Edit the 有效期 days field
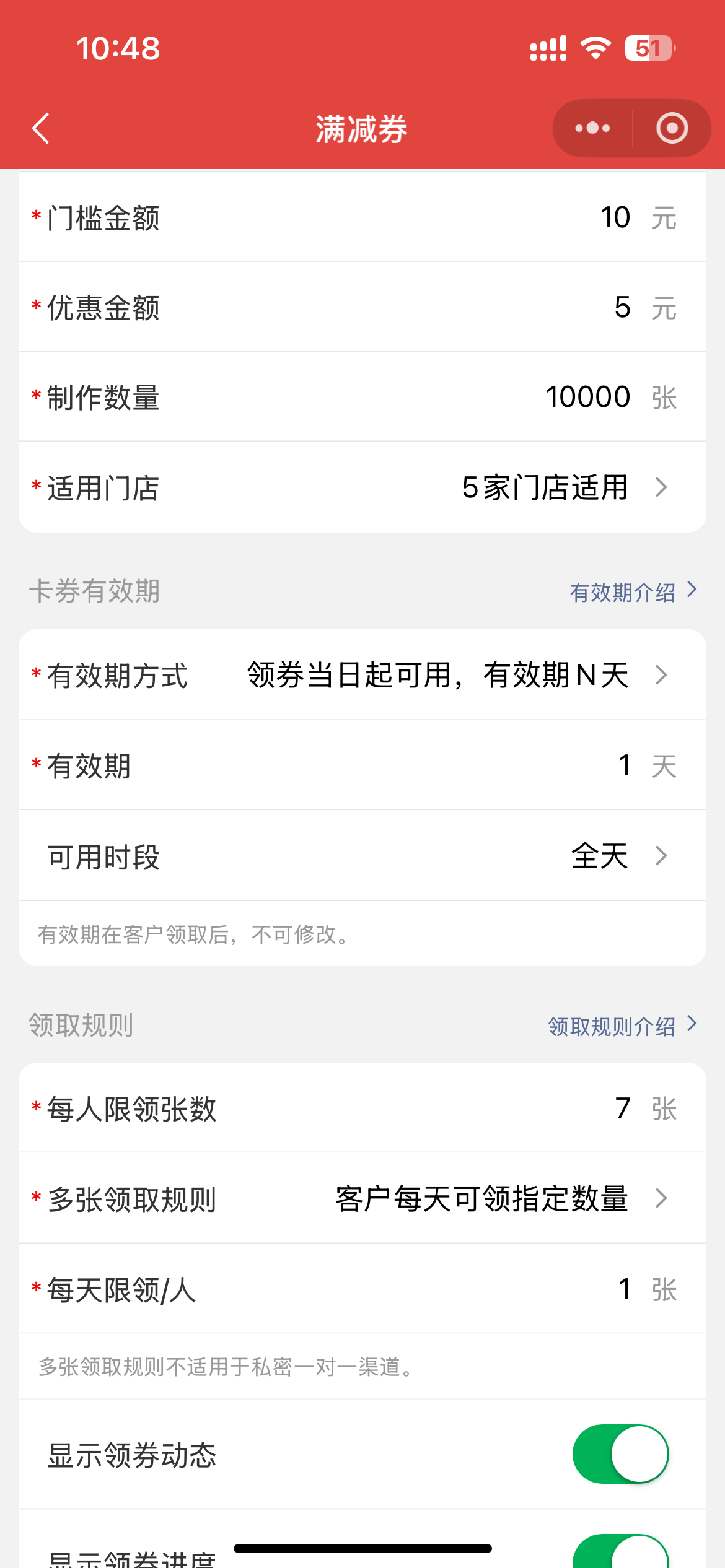This screenshot has width=725, height=1568. point(623,766)
